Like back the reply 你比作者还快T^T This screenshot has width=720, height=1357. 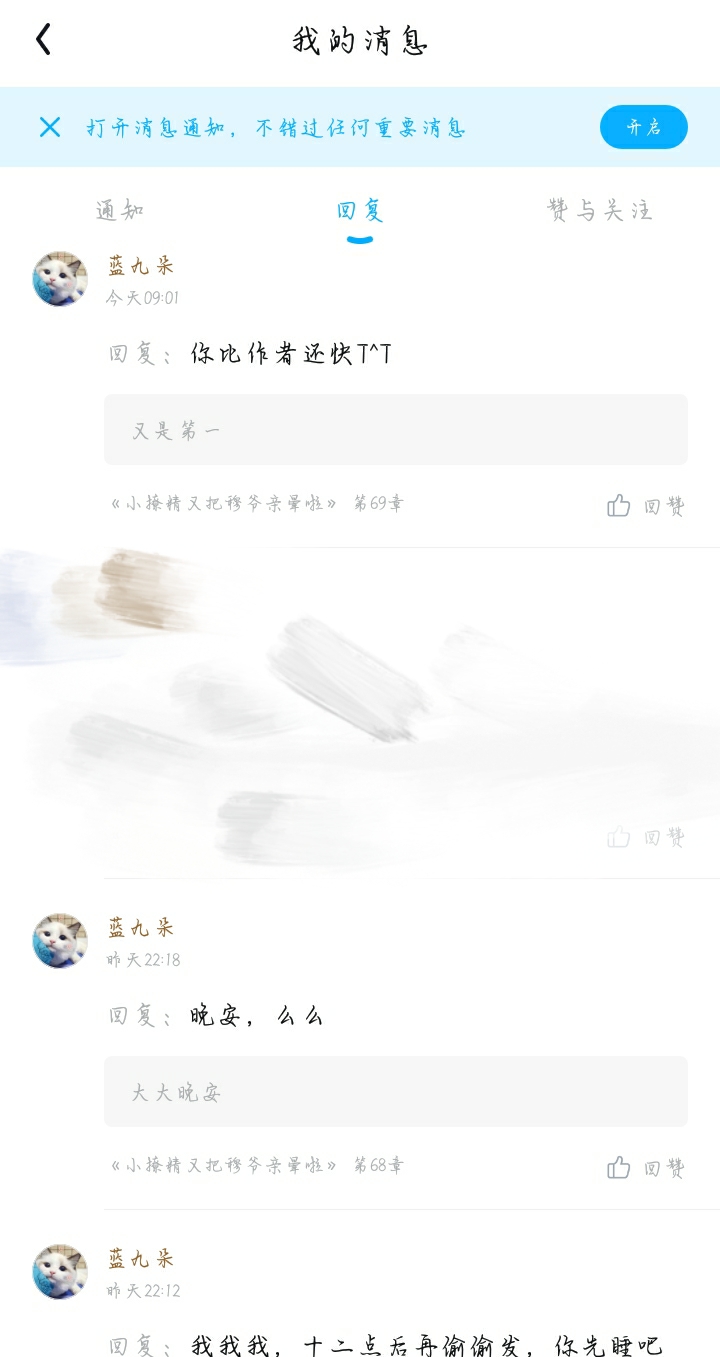pyautogui.click(x=646, y=506)
